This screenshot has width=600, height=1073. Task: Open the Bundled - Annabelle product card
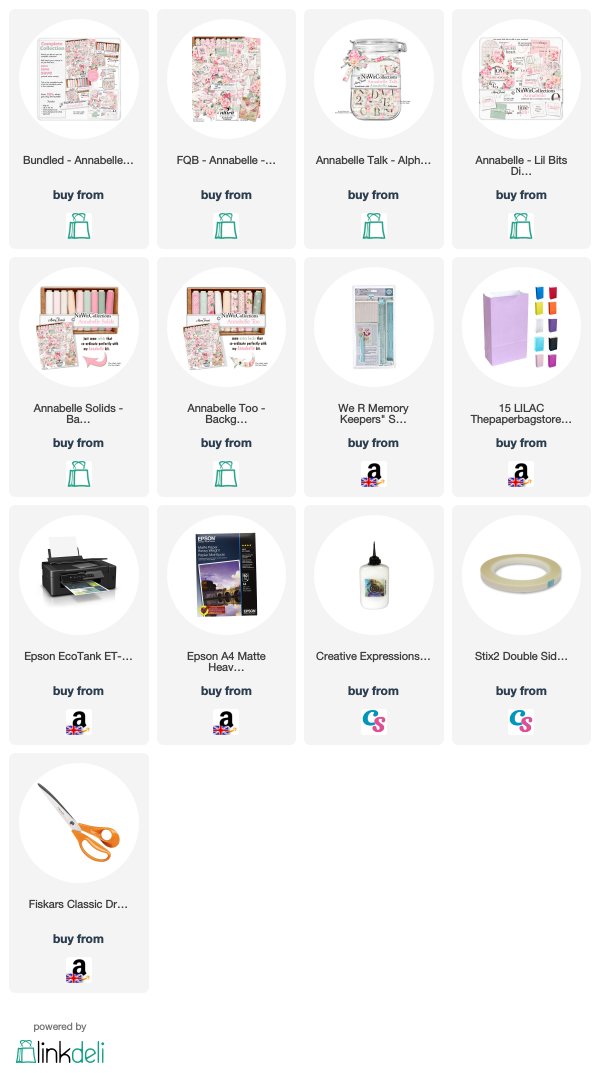(x=79, y=129)
